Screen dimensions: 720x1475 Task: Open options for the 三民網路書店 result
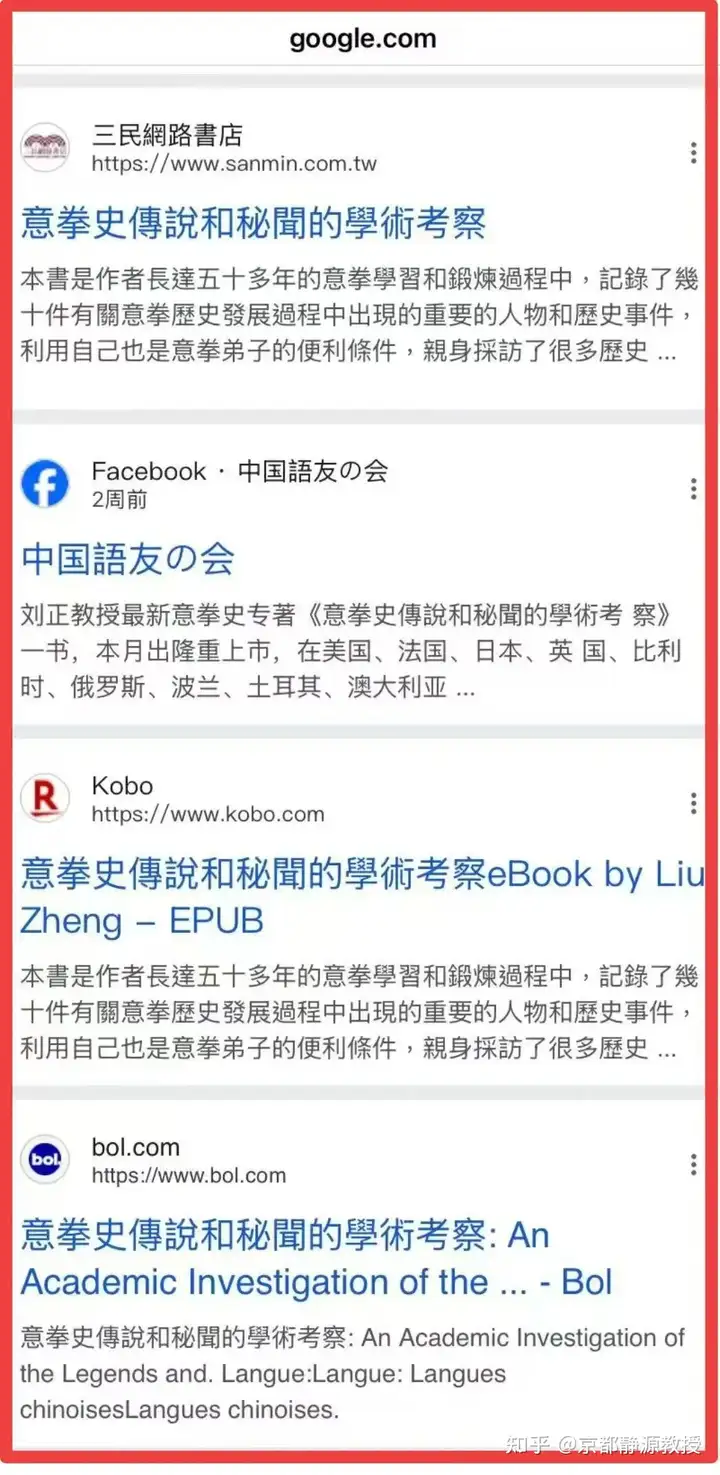693,153
